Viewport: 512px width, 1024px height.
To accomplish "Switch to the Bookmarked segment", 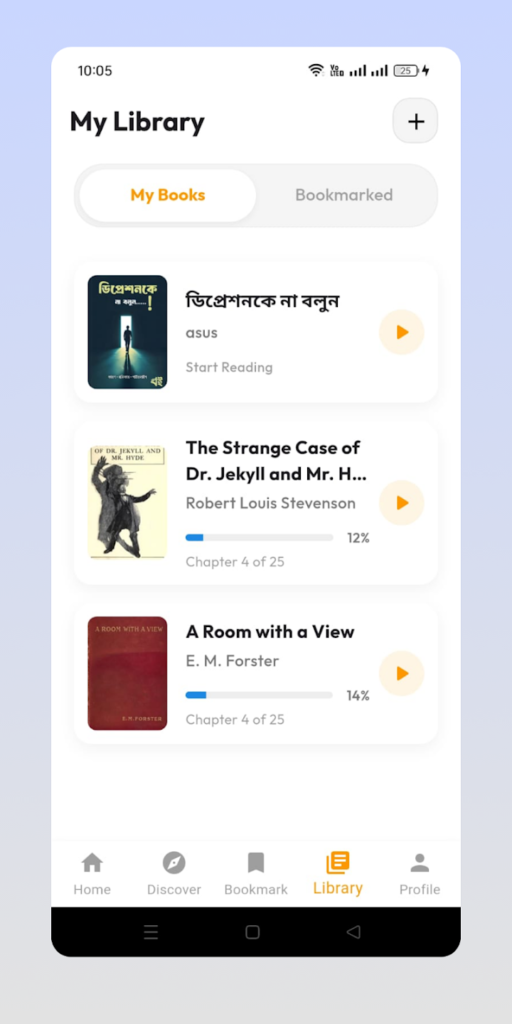I will [344, 195].
